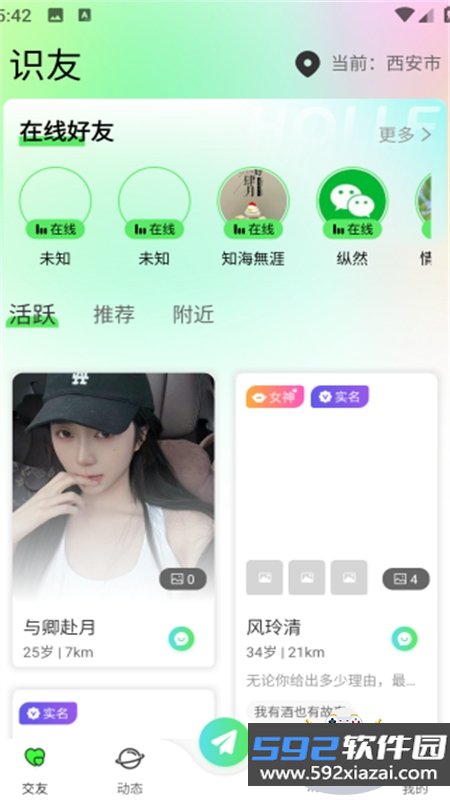Tap the paper plane floating button
The height and width of the screenshot is (800, 450).
coord(223,742)
